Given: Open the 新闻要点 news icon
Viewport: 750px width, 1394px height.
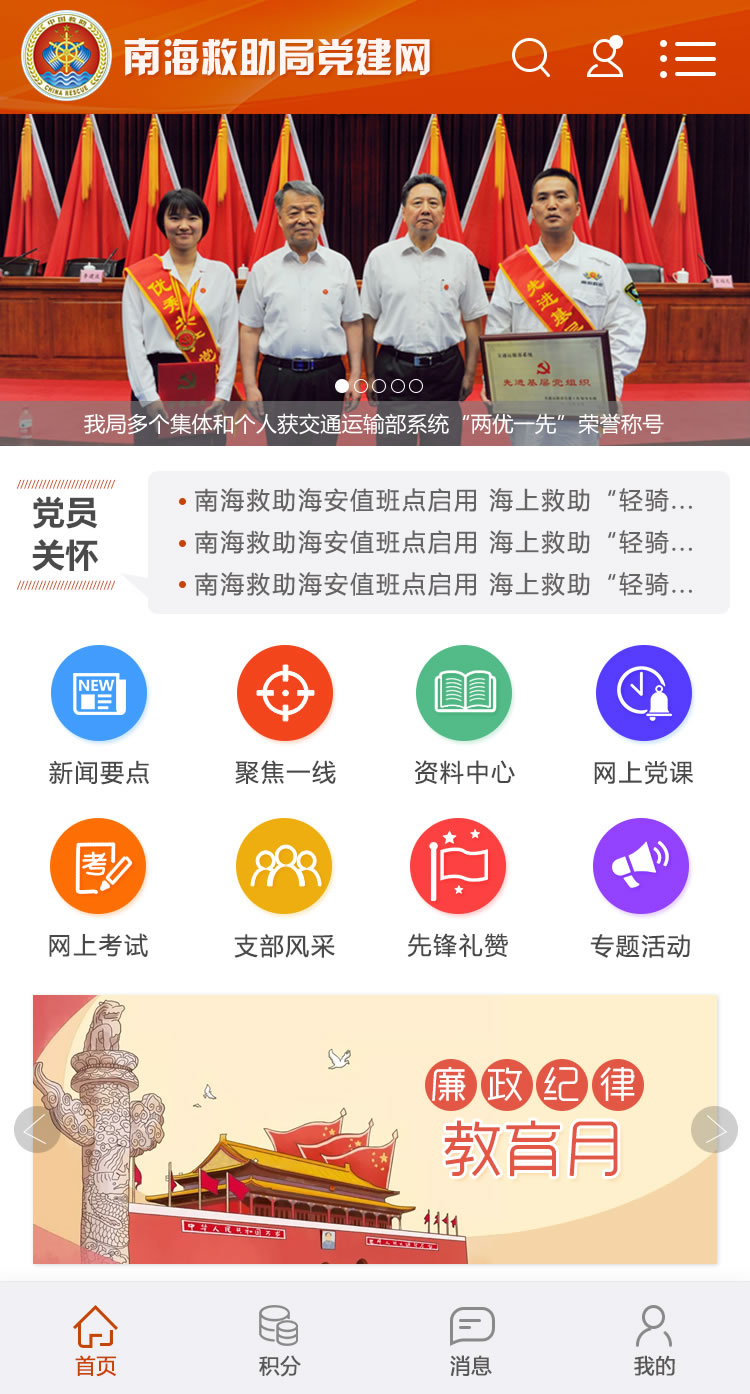Looking at the screenshot, I should point(99,692).
